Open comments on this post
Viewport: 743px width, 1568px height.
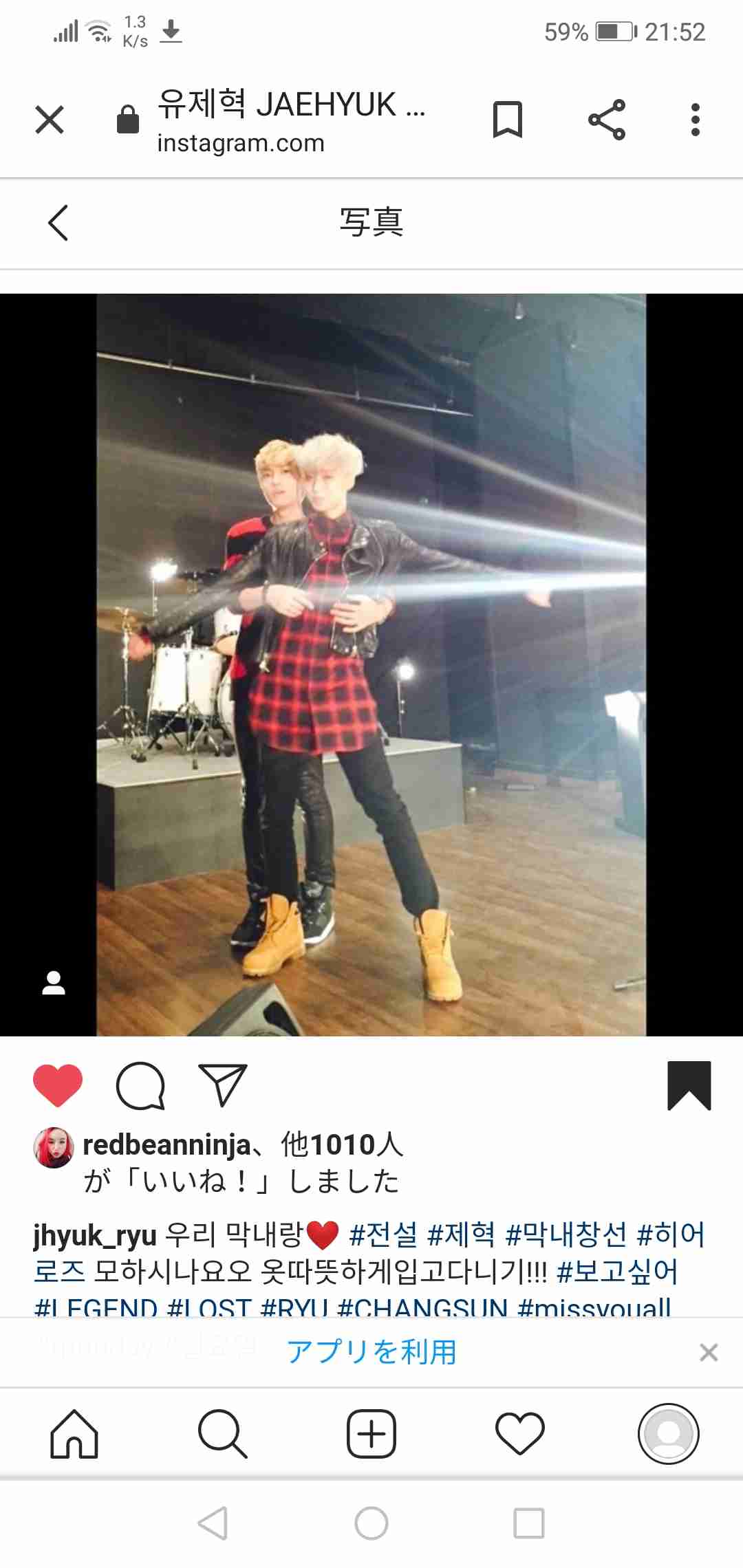click(x=141, y=1086)
